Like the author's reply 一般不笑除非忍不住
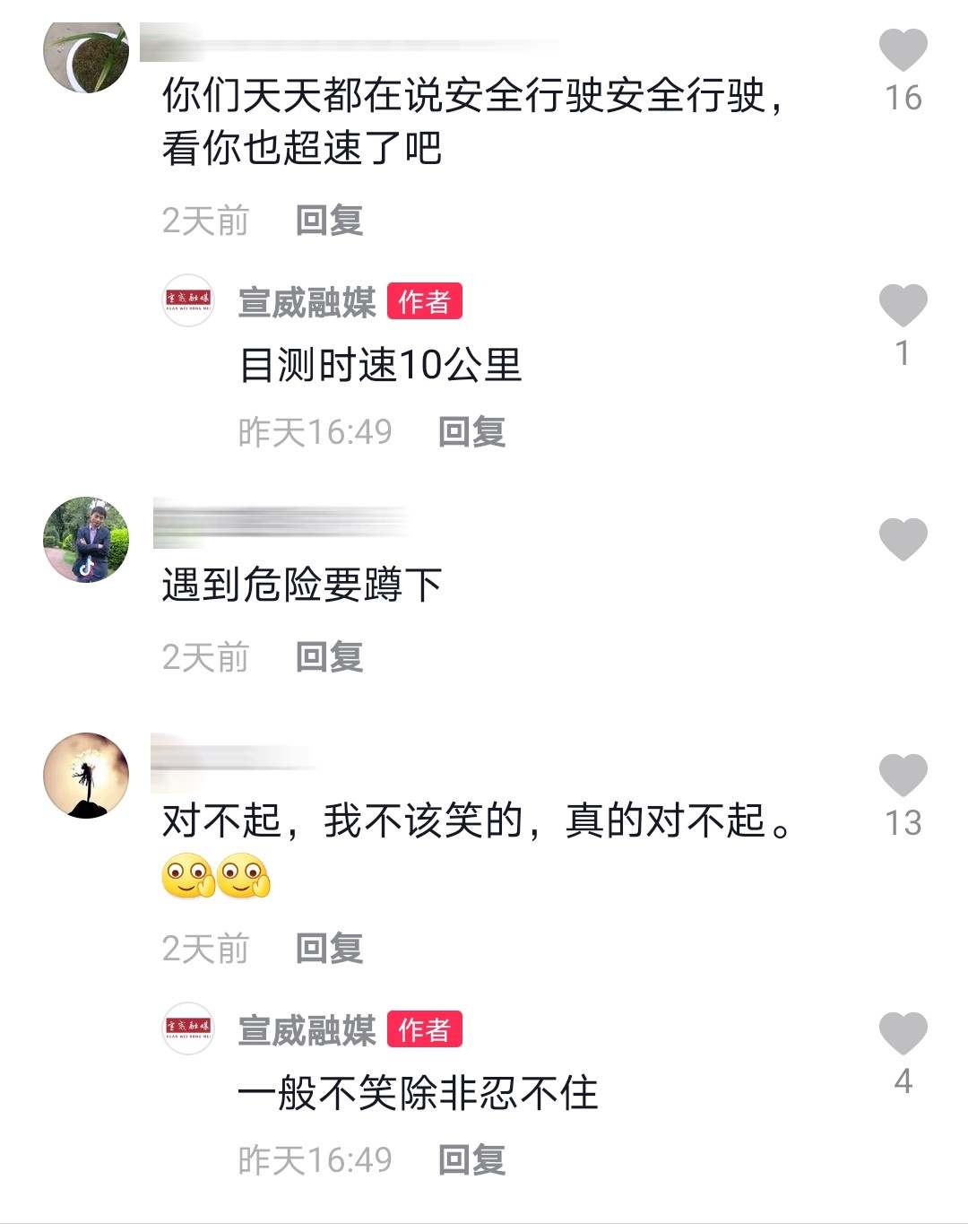Screen dimensions: 968x1232 (903, 1034)
